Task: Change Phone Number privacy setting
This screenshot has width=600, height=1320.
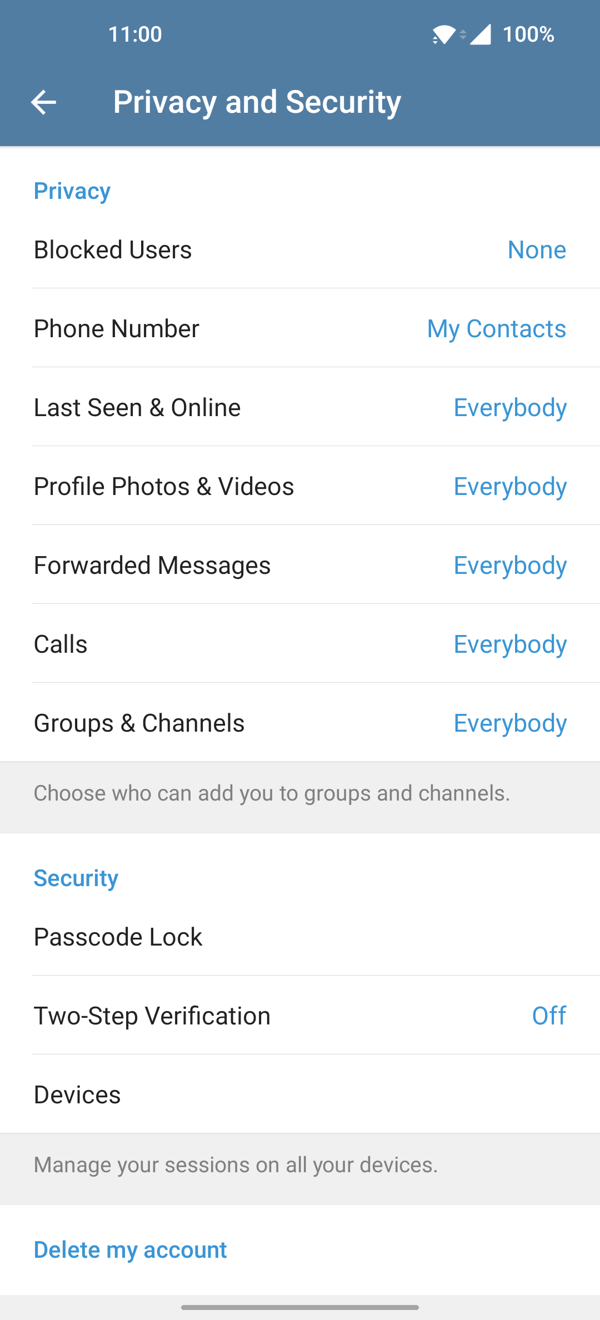Action: (300, 329)
